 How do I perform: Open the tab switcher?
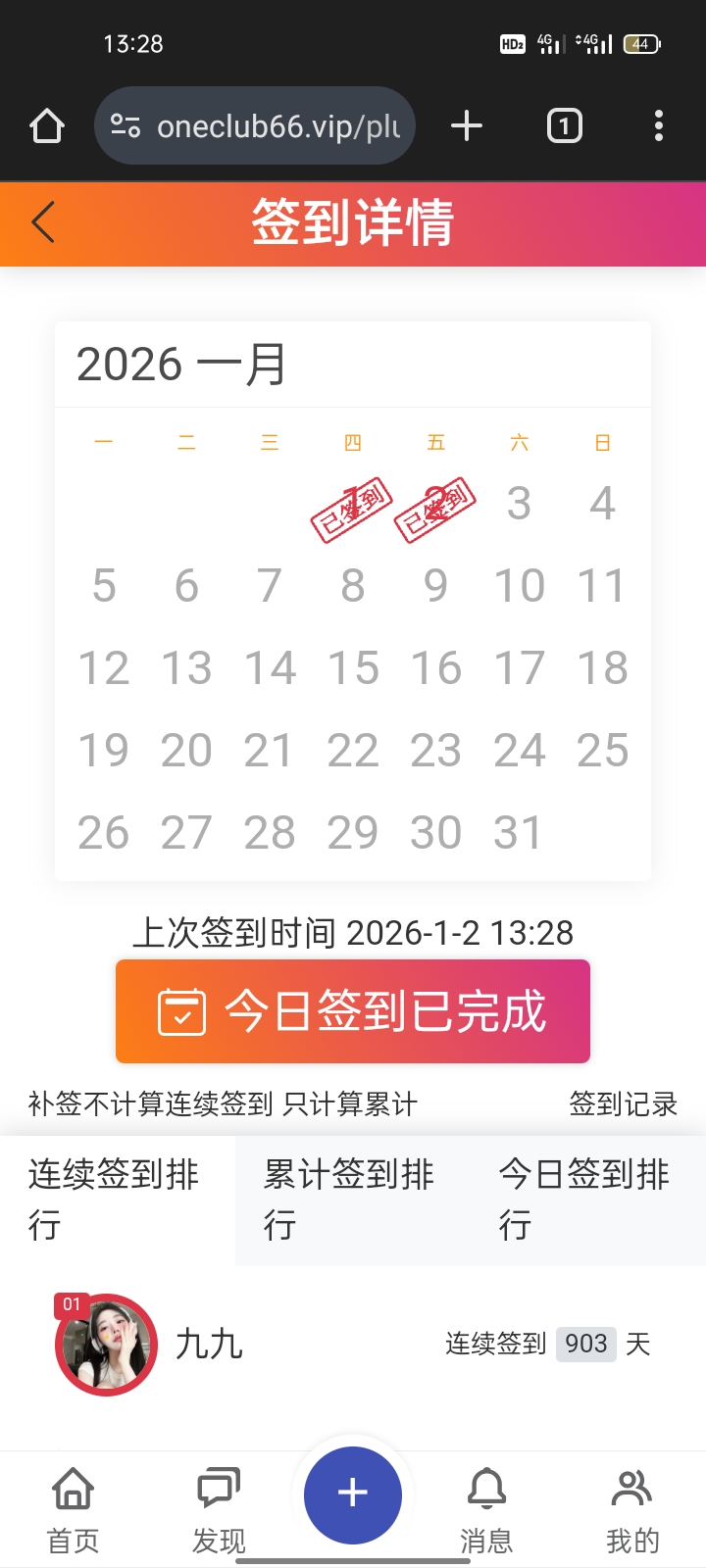tap(564, 126)
